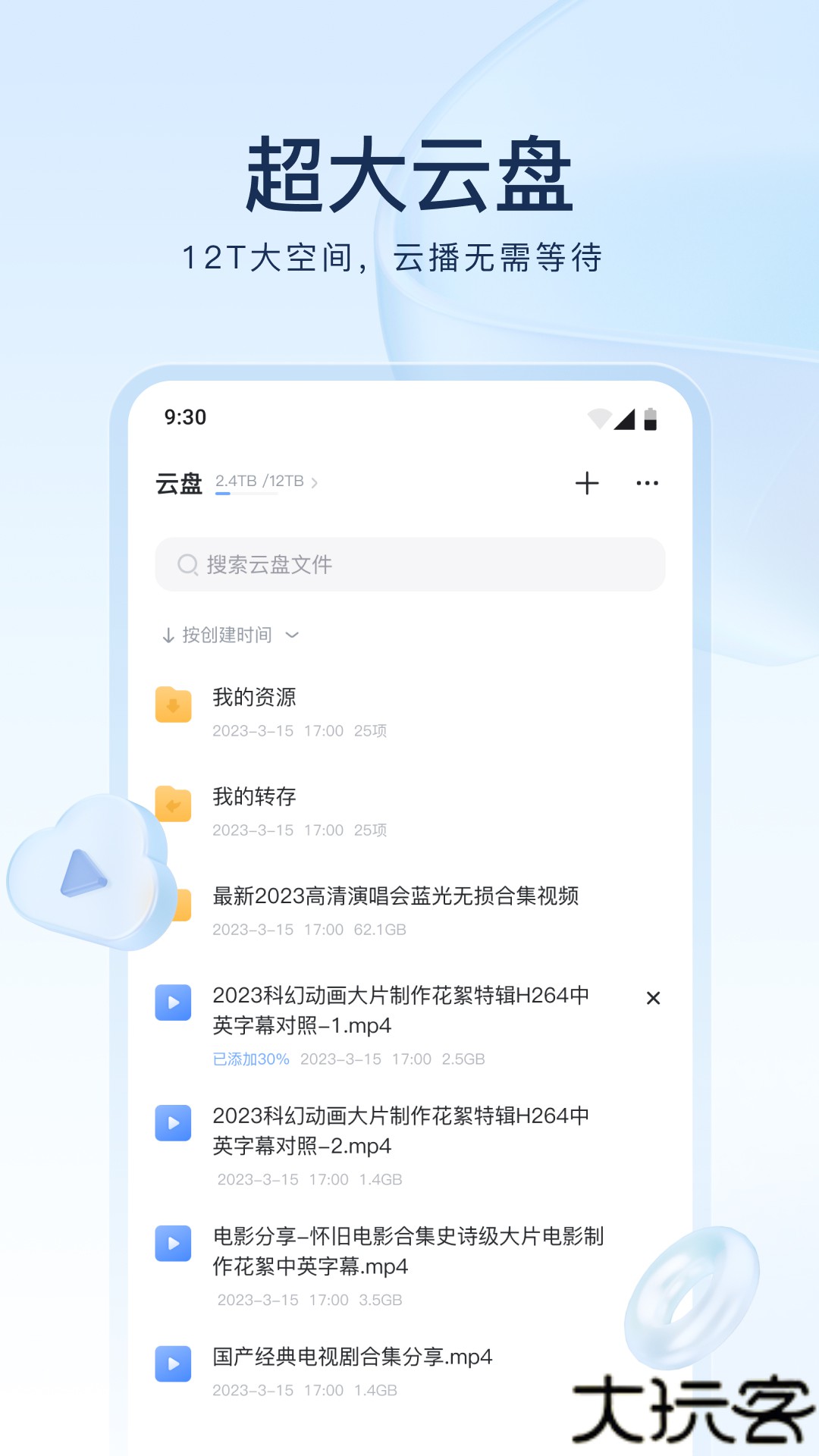Open the more options ellipsis menu
This screenshot has width=819, height=1456.
pos(648,483)
